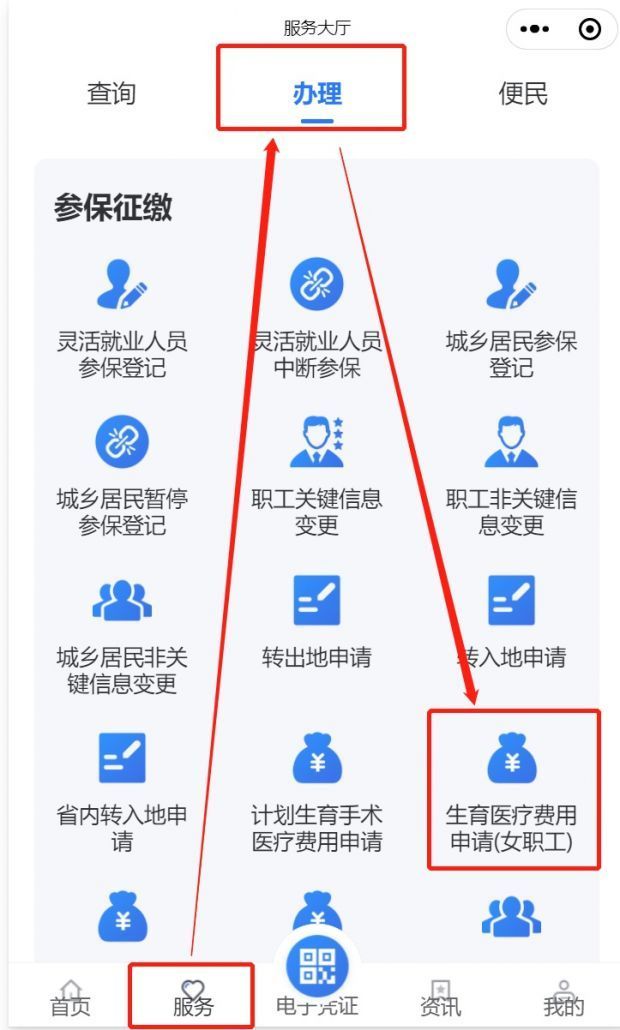Open 计划生育手术医疗费用申请
620x1030 pixels.
pos(317,792)
